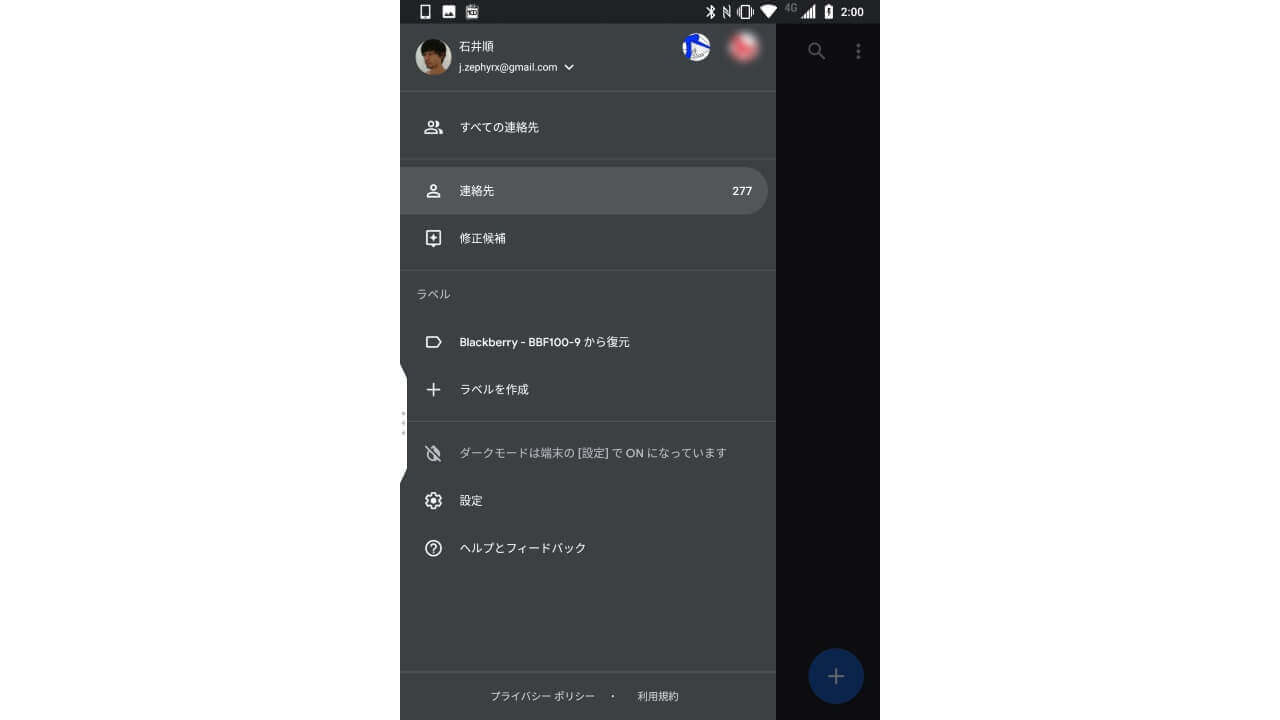Screen dimensions: 1280x720
Task: Open the Blackberry - BBF100-9 から復元 label
Action: click(x=544, y=342)
